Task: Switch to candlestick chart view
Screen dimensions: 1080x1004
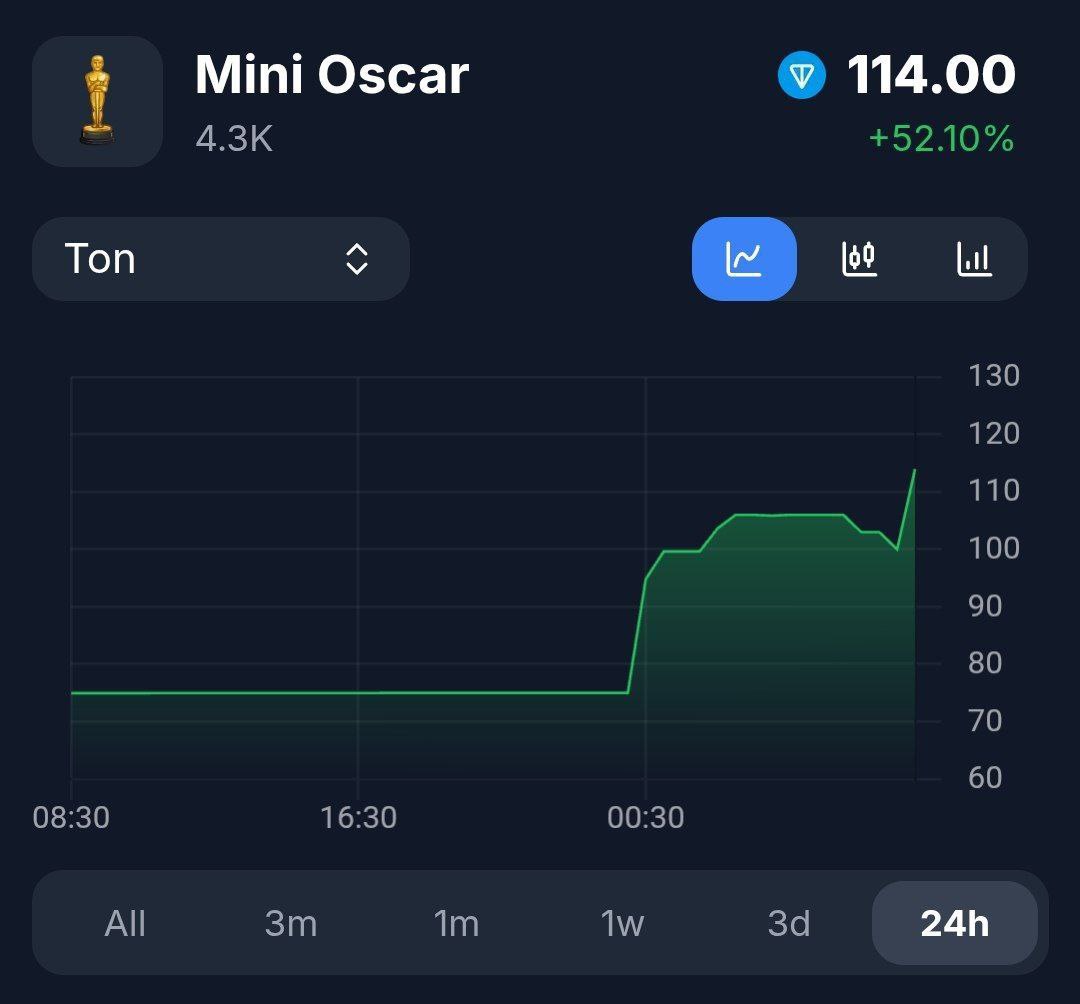Action: pos(859,259)
